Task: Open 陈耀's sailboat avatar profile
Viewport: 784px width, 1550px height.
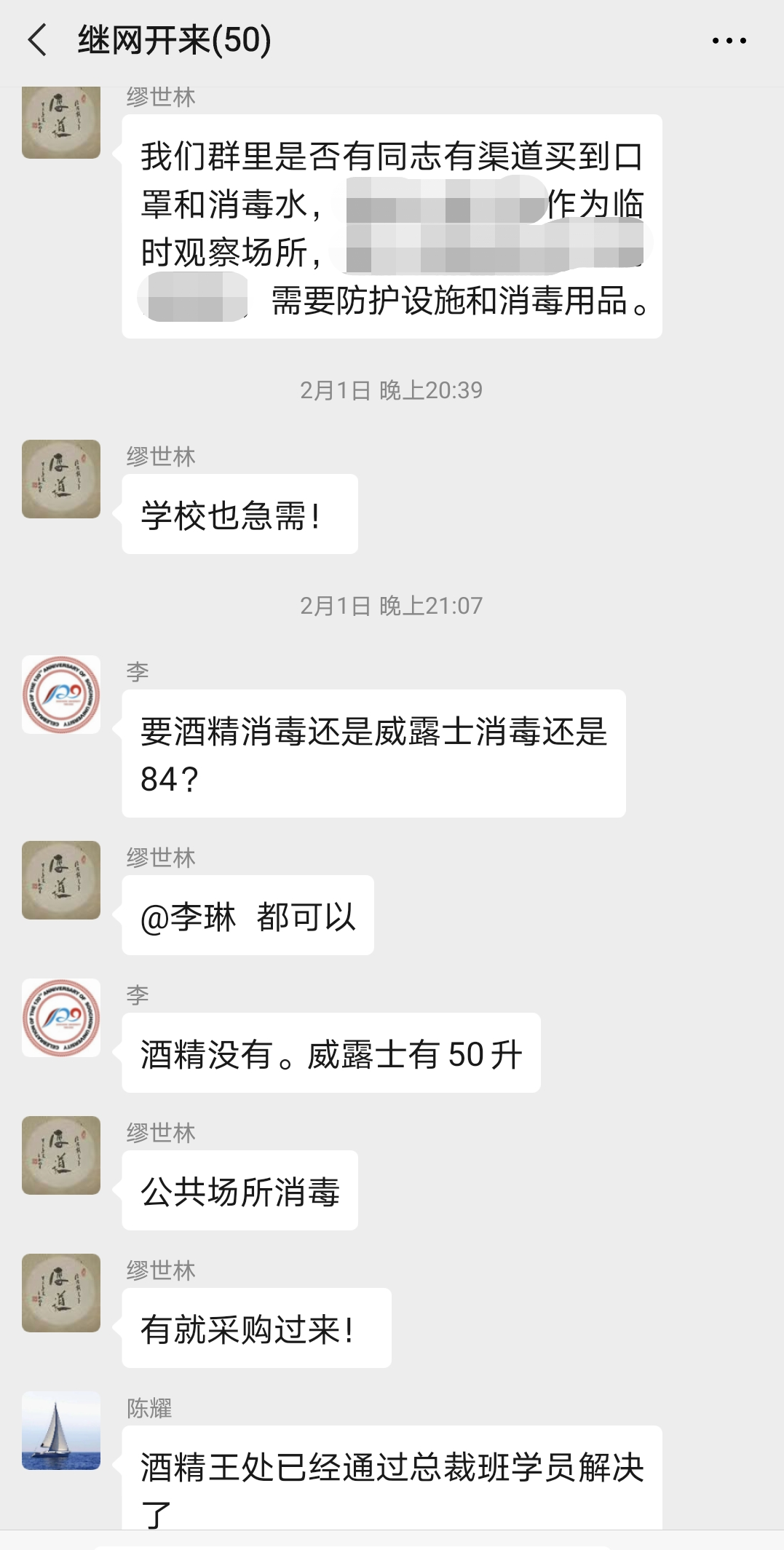Action: click(61, 1430)
